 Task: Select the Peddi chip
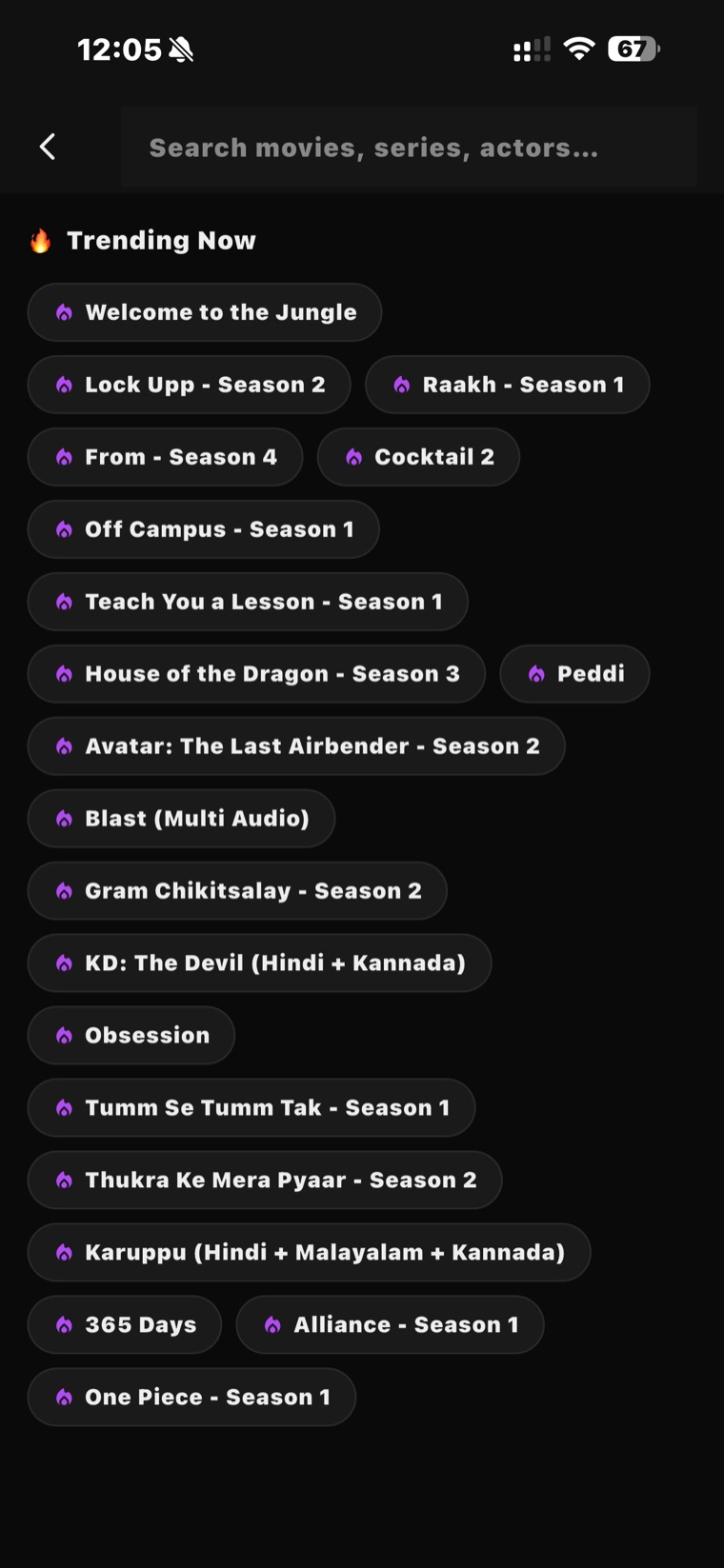click(x=574, y=674)
